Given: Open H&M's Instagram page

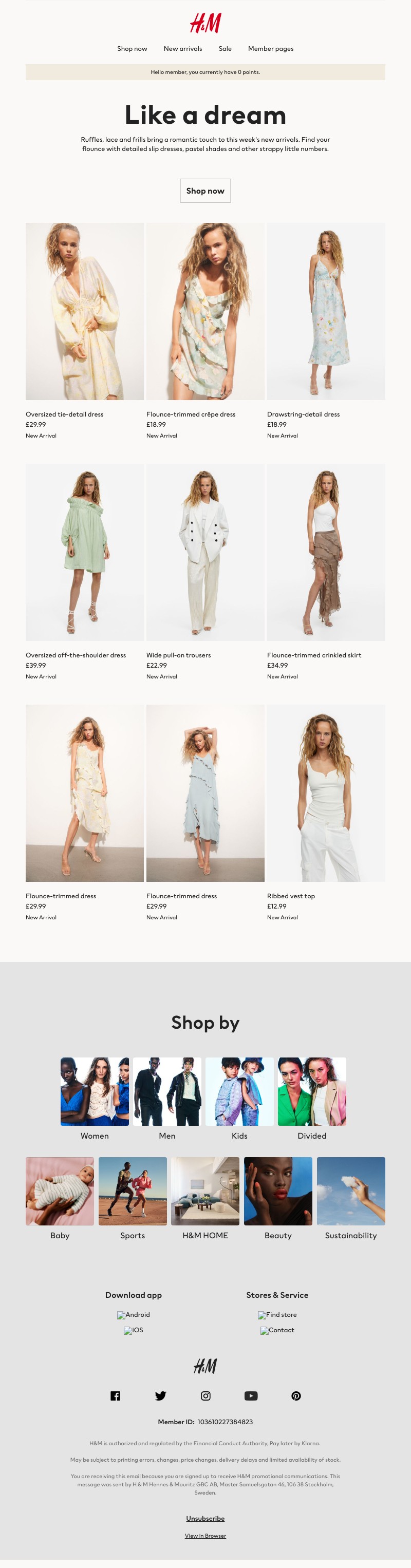Looking at the screenshot, I should click(x=206, y=1396).
